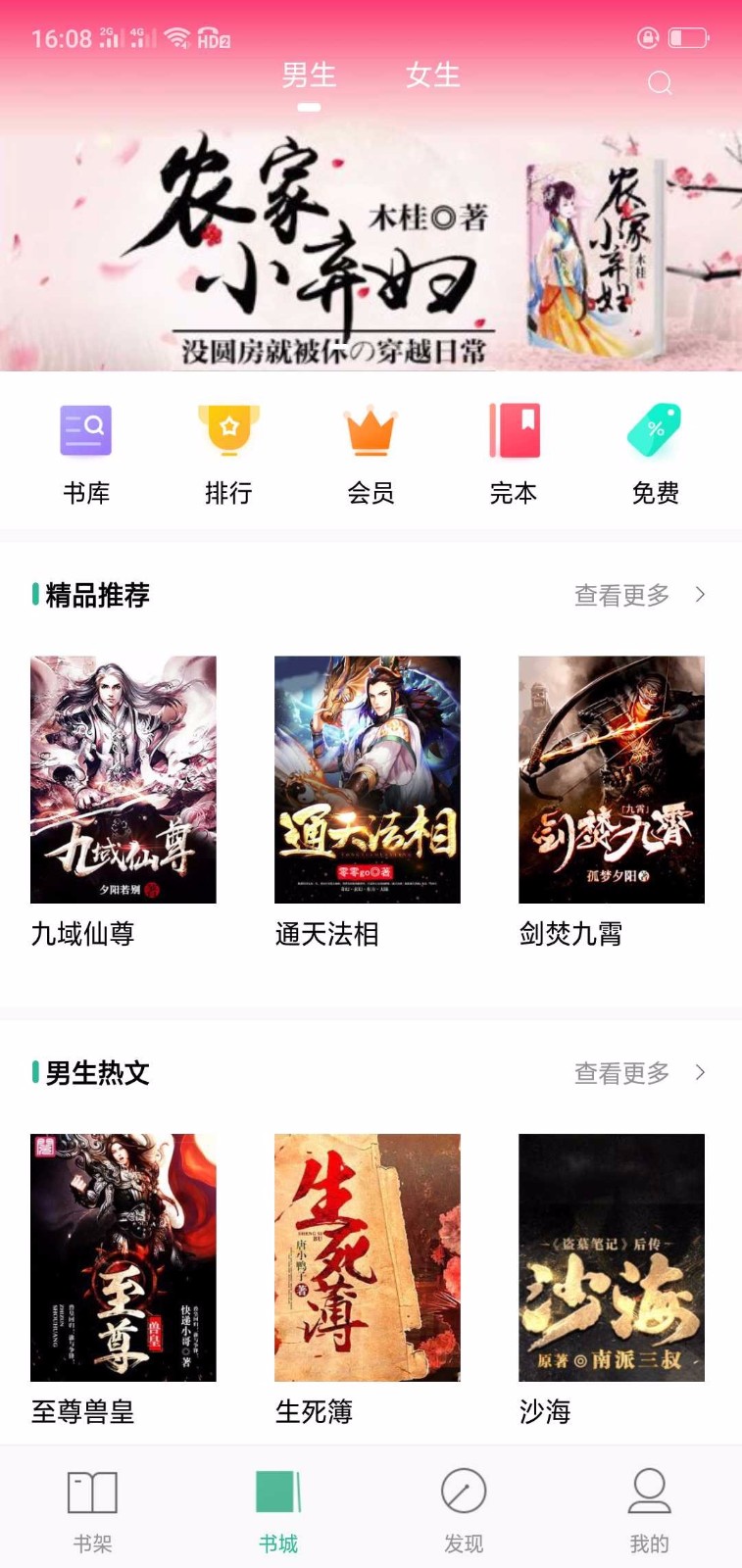Click 查看更多 beside 男生热文

pos(620,1073)
